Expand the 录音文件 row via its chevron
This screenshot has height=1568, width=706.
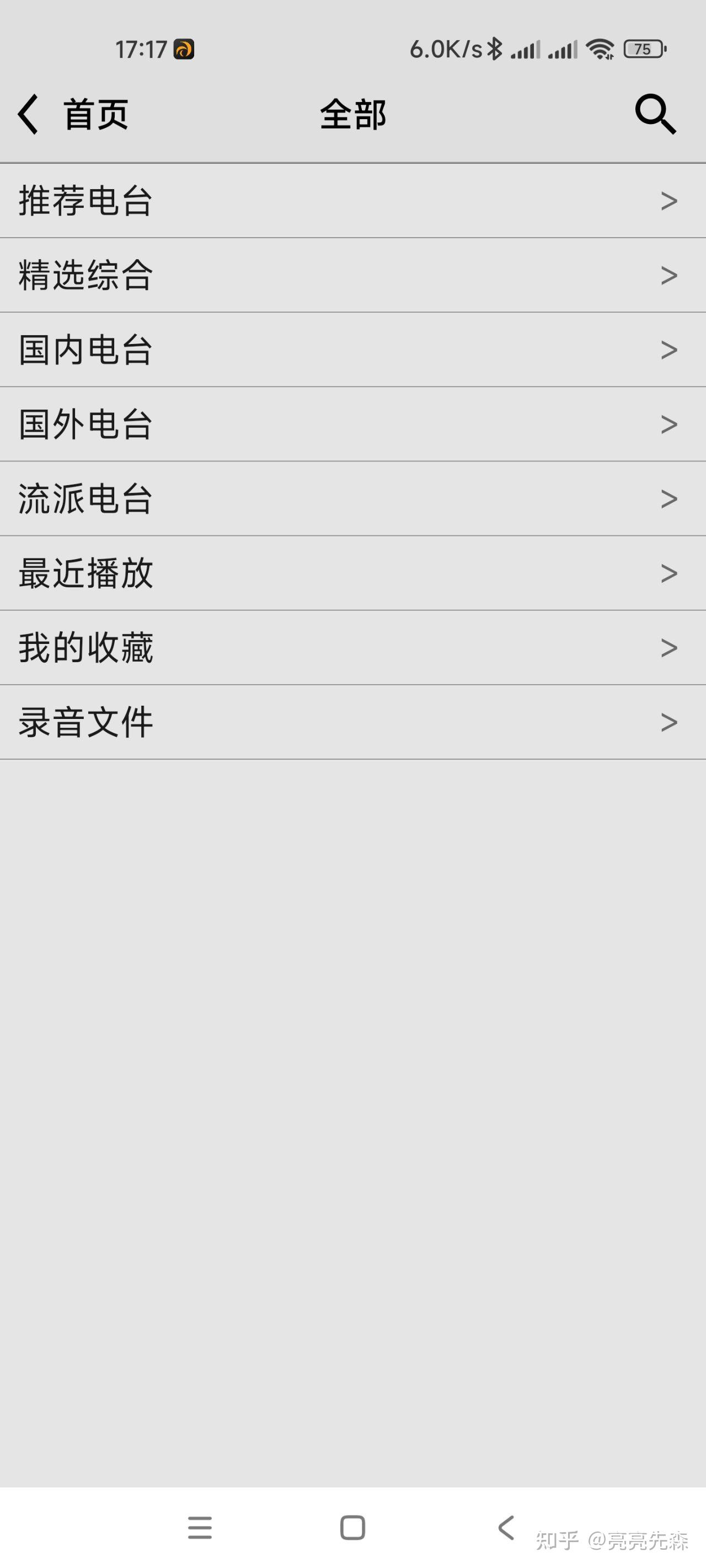[x=669, y=721]
